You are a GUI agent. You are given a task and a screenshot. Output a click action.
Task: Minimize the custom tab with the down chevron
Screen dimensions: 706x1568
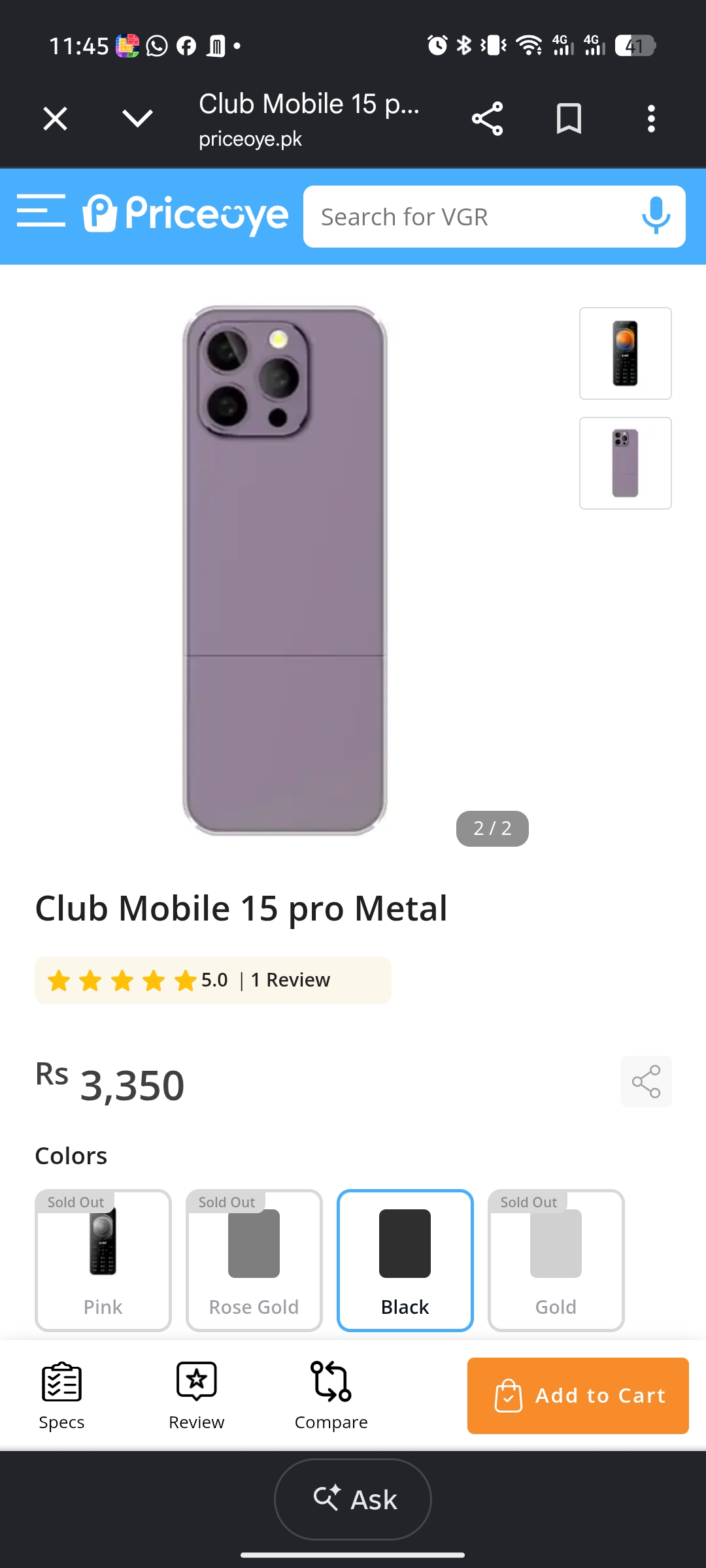[x=137, y=119]
